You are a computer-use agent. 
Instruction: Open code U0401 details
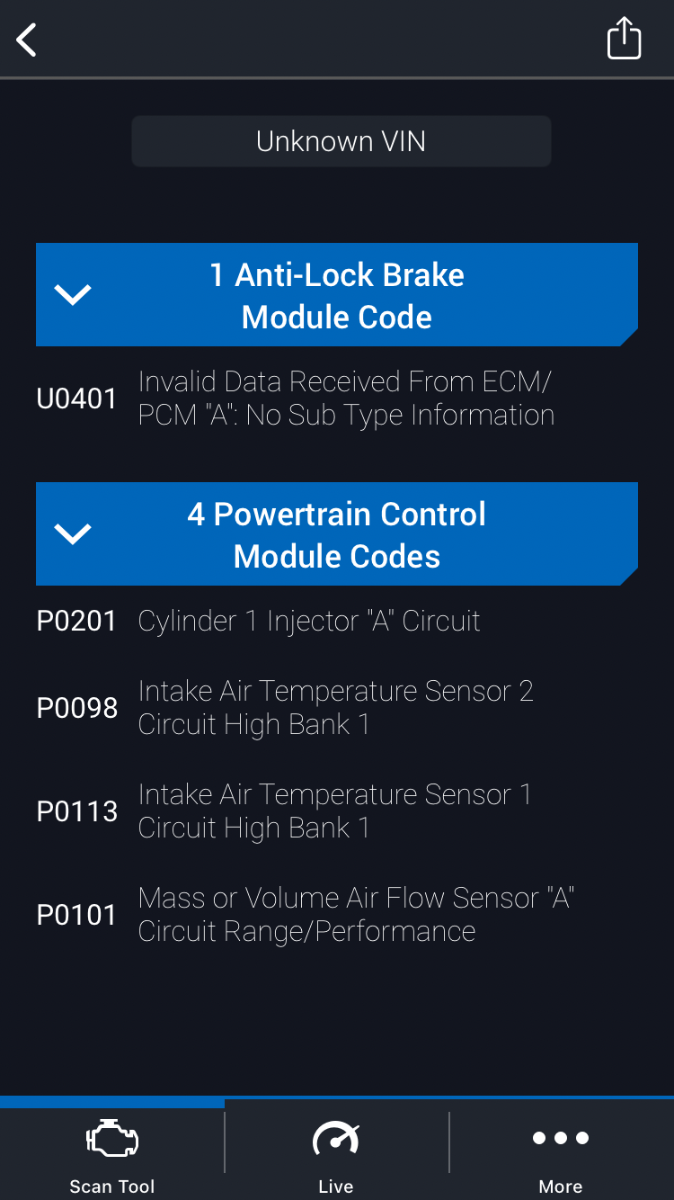[x=337, y=398]
